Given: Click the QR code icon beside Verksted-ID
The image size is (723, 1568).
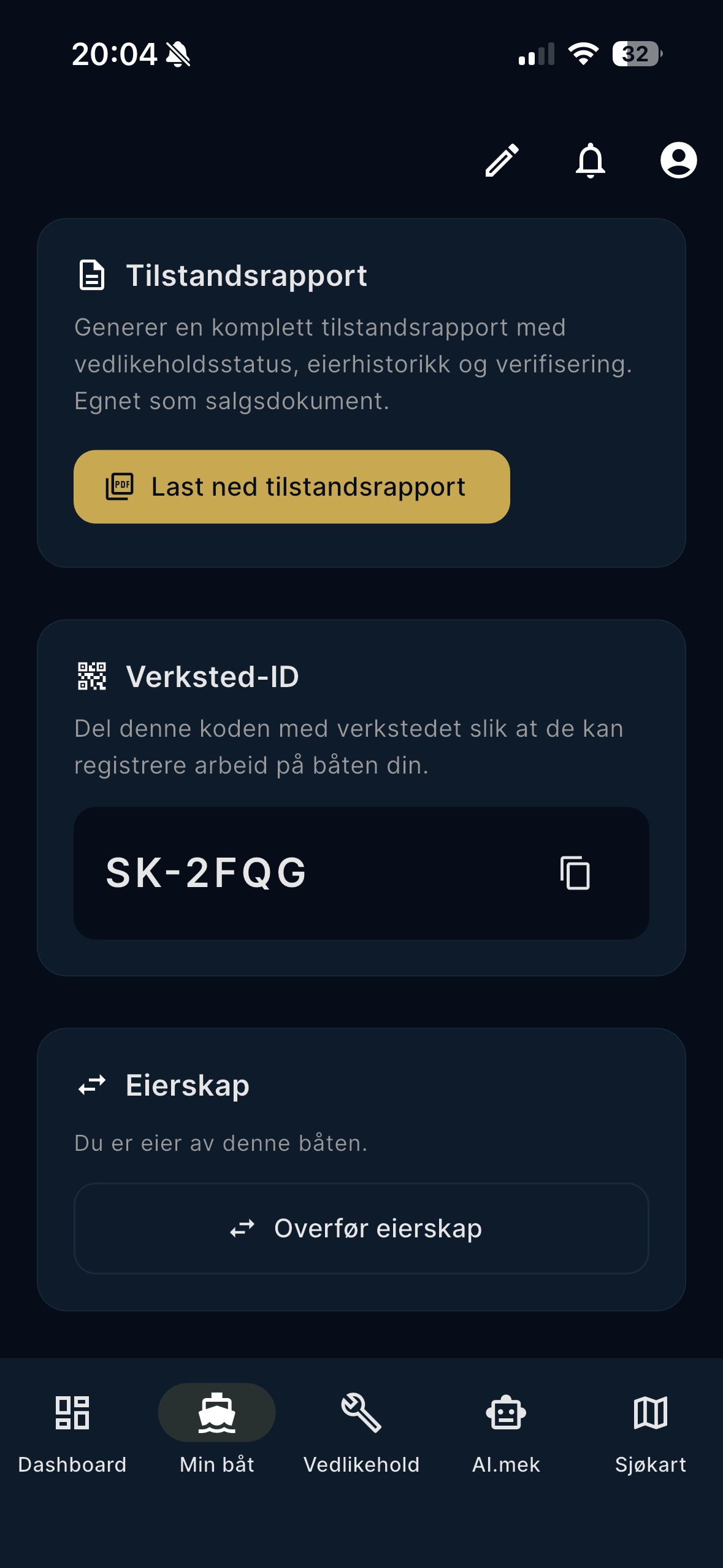Looking at the screenshot, I should pos(91,677).
